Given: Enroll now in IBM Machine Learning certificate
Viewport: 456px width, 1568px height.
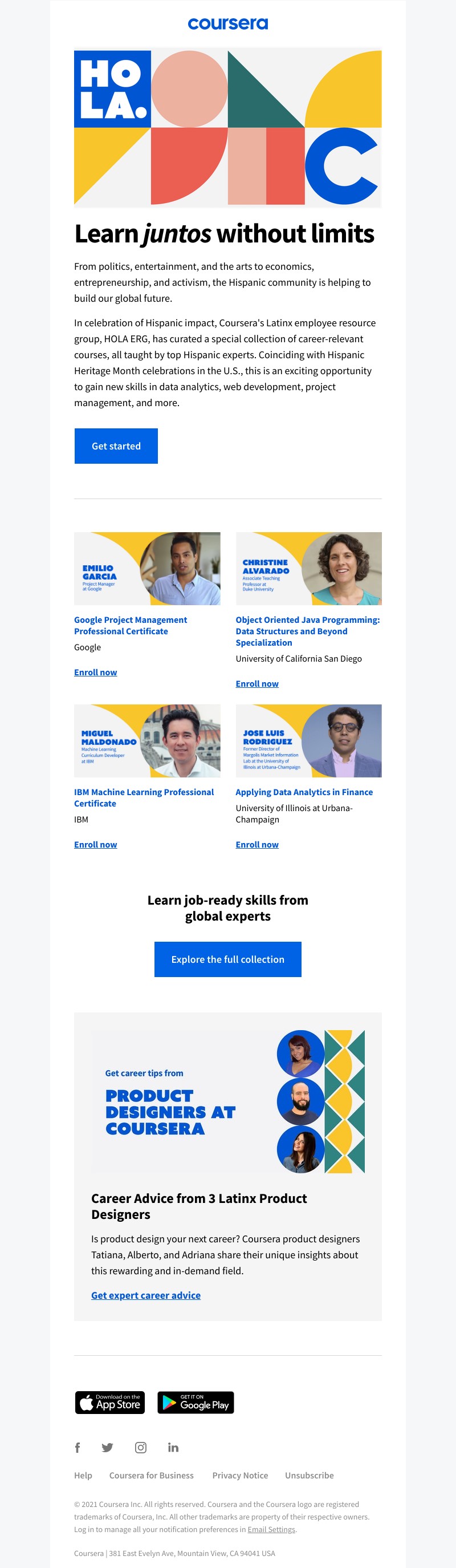Looking at the screenshot, I should 95,844.
